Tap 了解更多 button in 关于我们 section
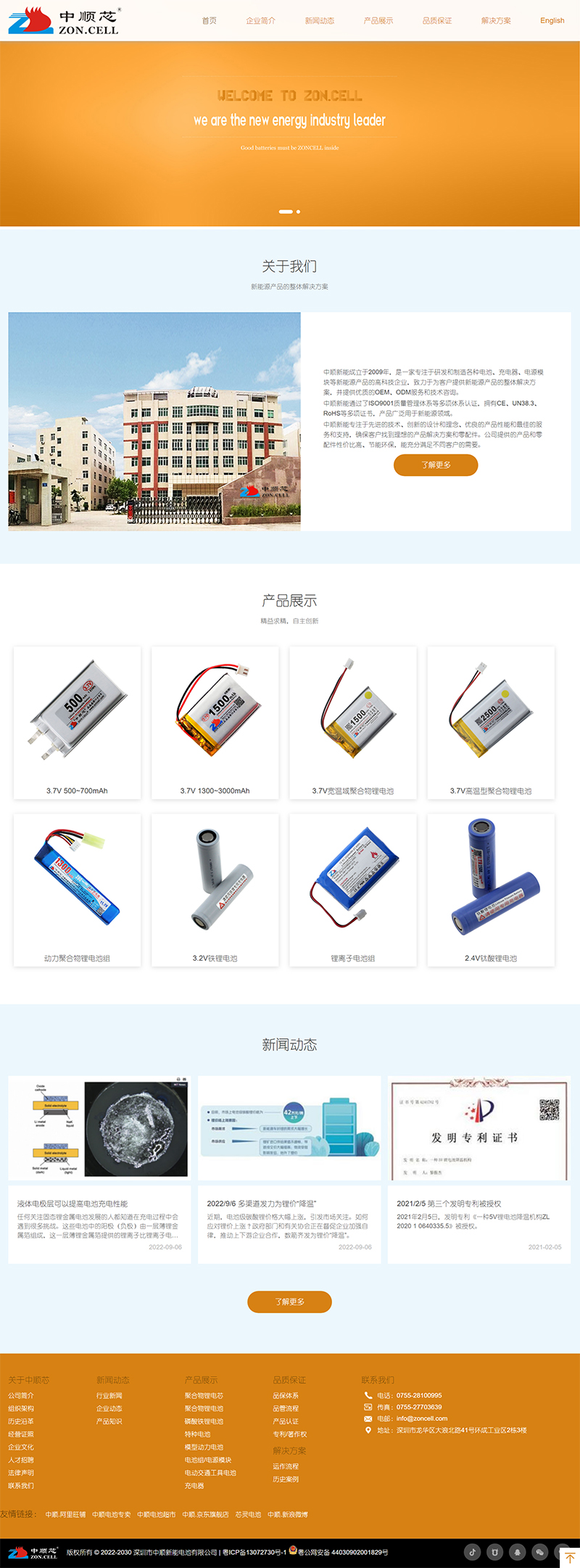Image resolution: width=580 pixels, height=1568 pixels. [x=436, y=465]
